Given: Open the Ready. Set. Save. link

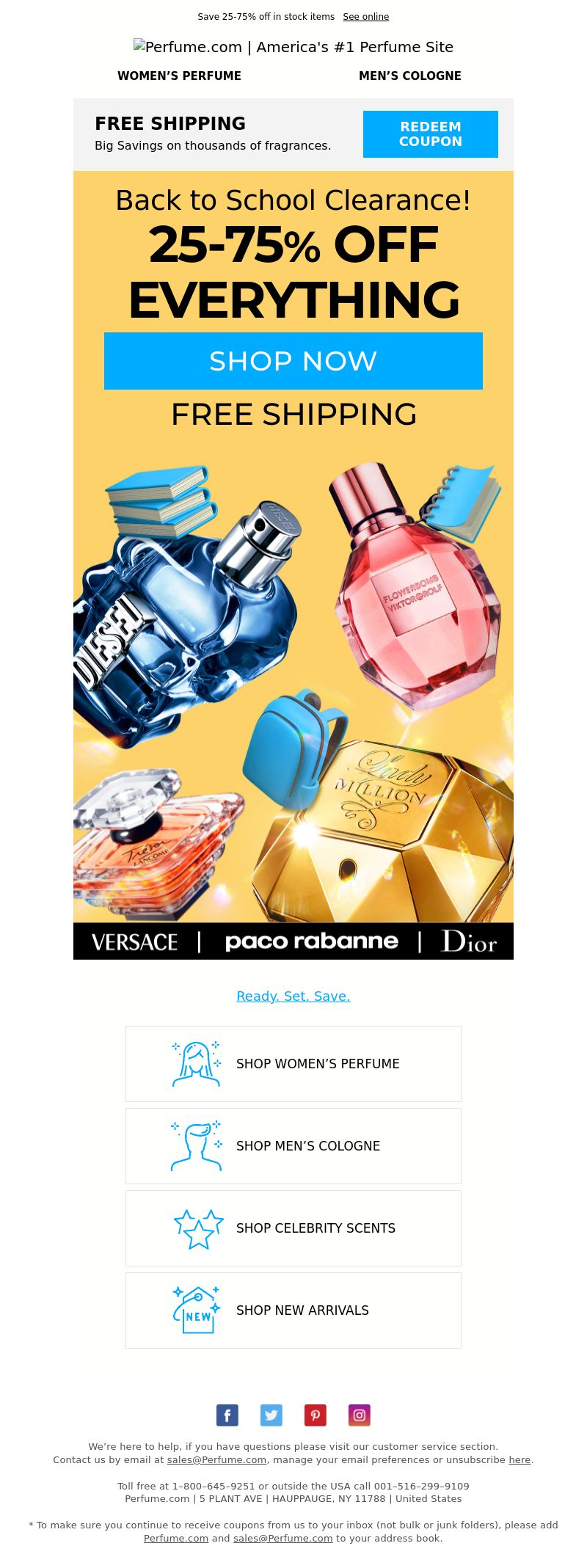Looking at the screenshot, I should [293, 996].
